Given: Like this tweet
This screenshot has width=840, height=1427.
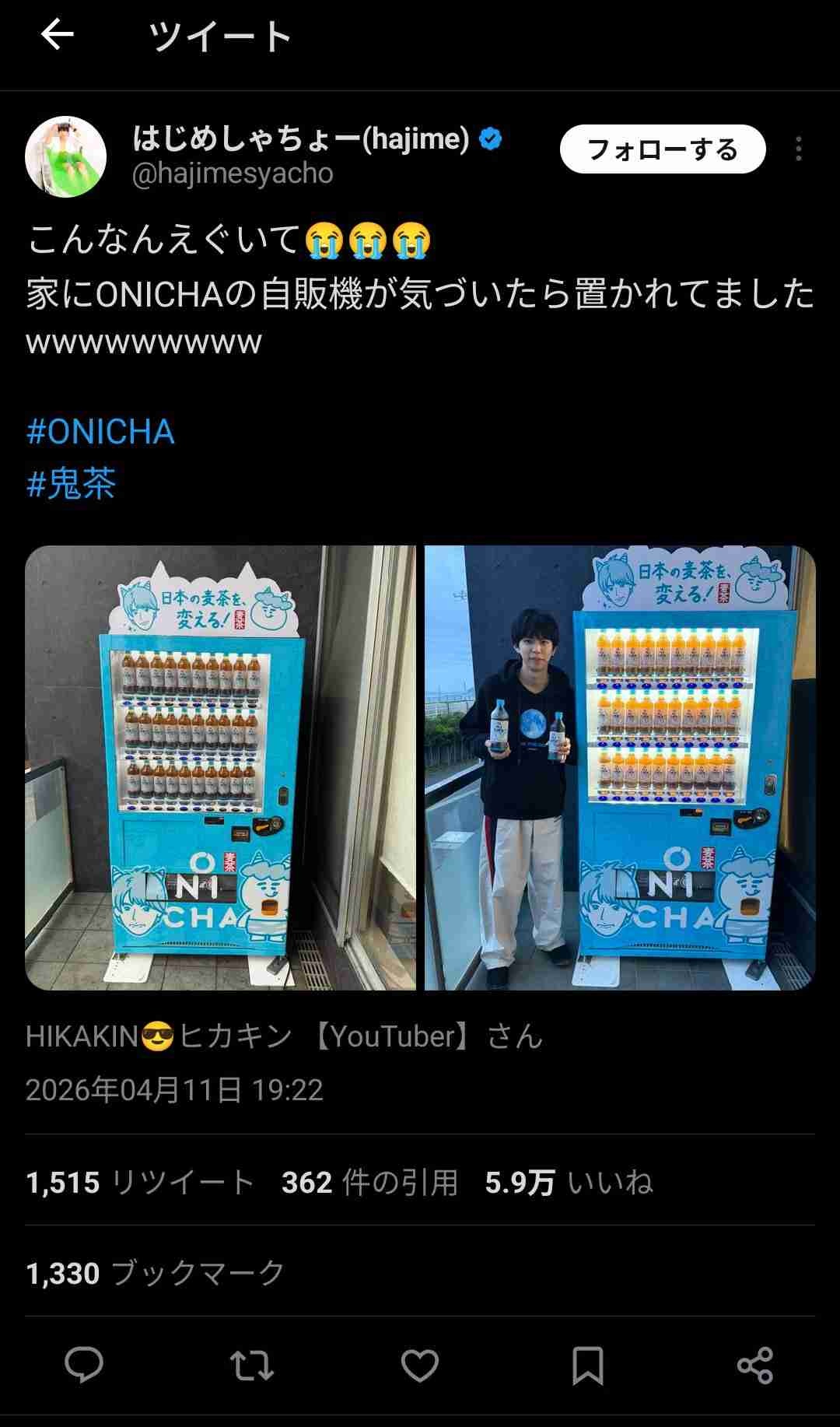Looking at the screenshot, I should pyautogui.click(x=420, y=1366).
